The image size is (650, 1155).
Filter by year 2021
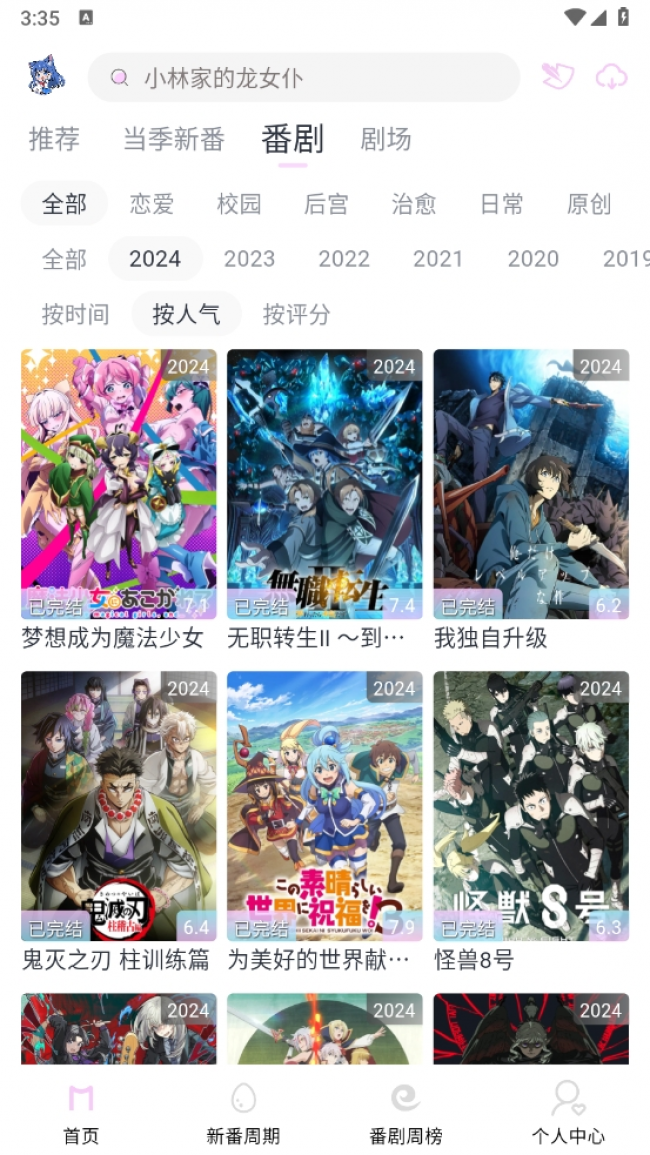point(438,259)
